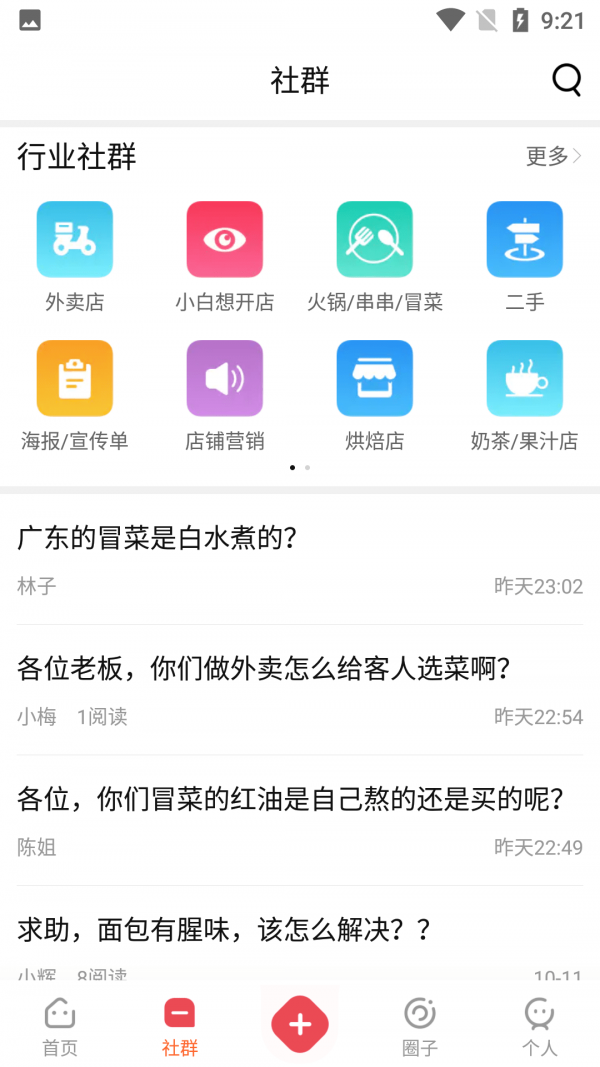
Task: Select the 社群 tab
Action: point(180,1028)
